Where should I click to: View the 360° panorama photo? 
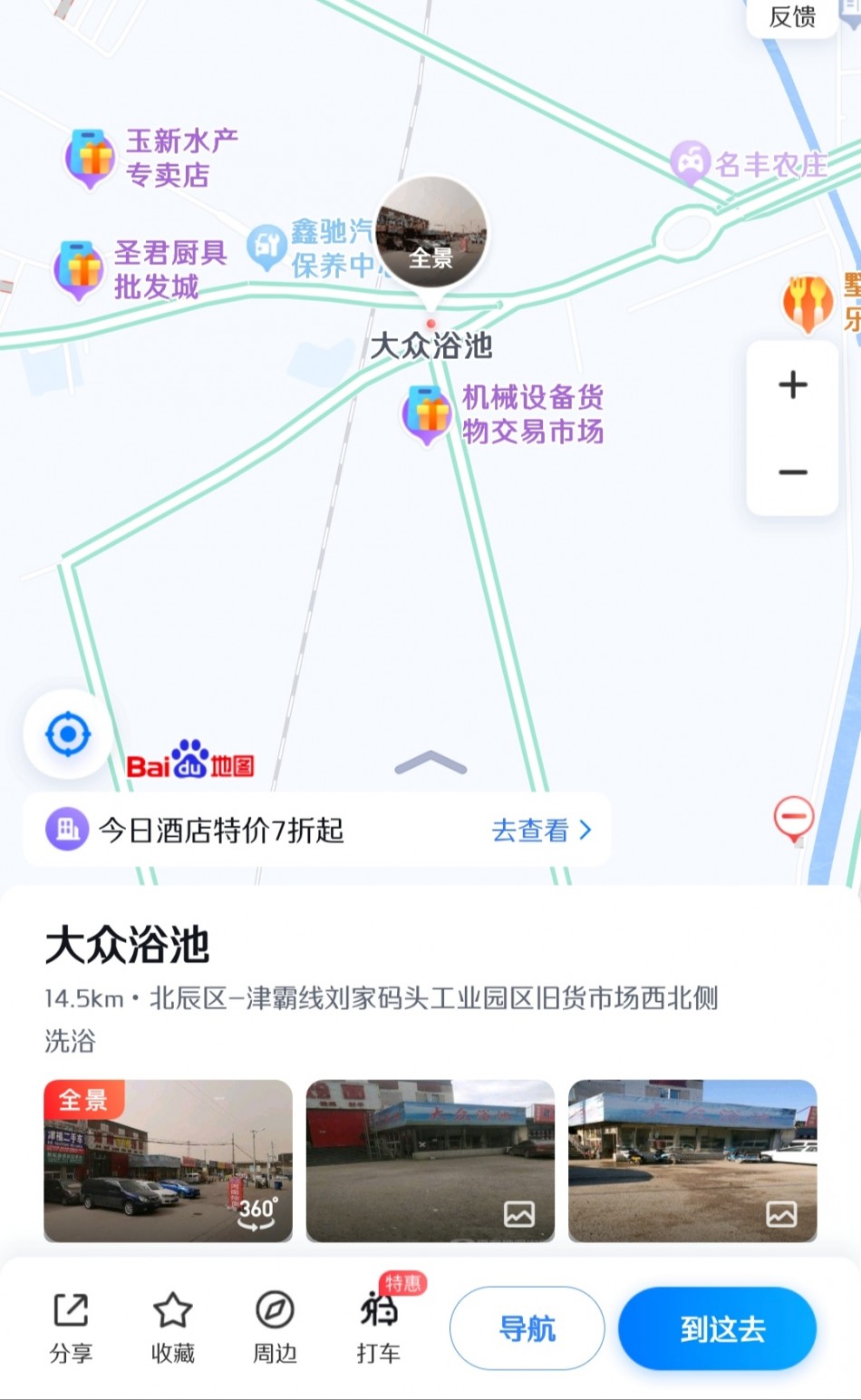click(168, 1161)
